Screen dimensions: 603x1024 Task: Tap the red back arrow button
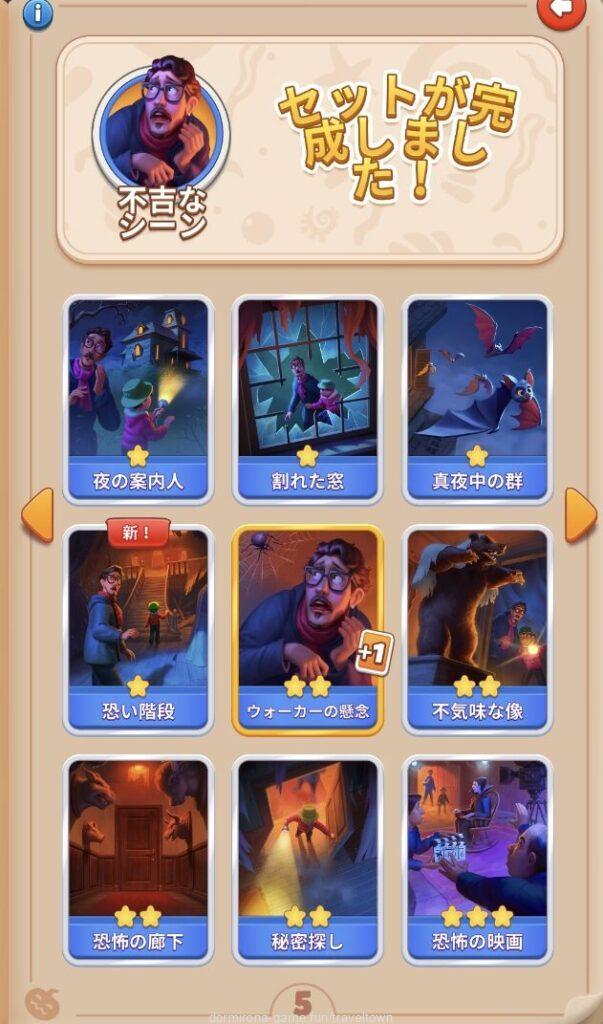563,11
